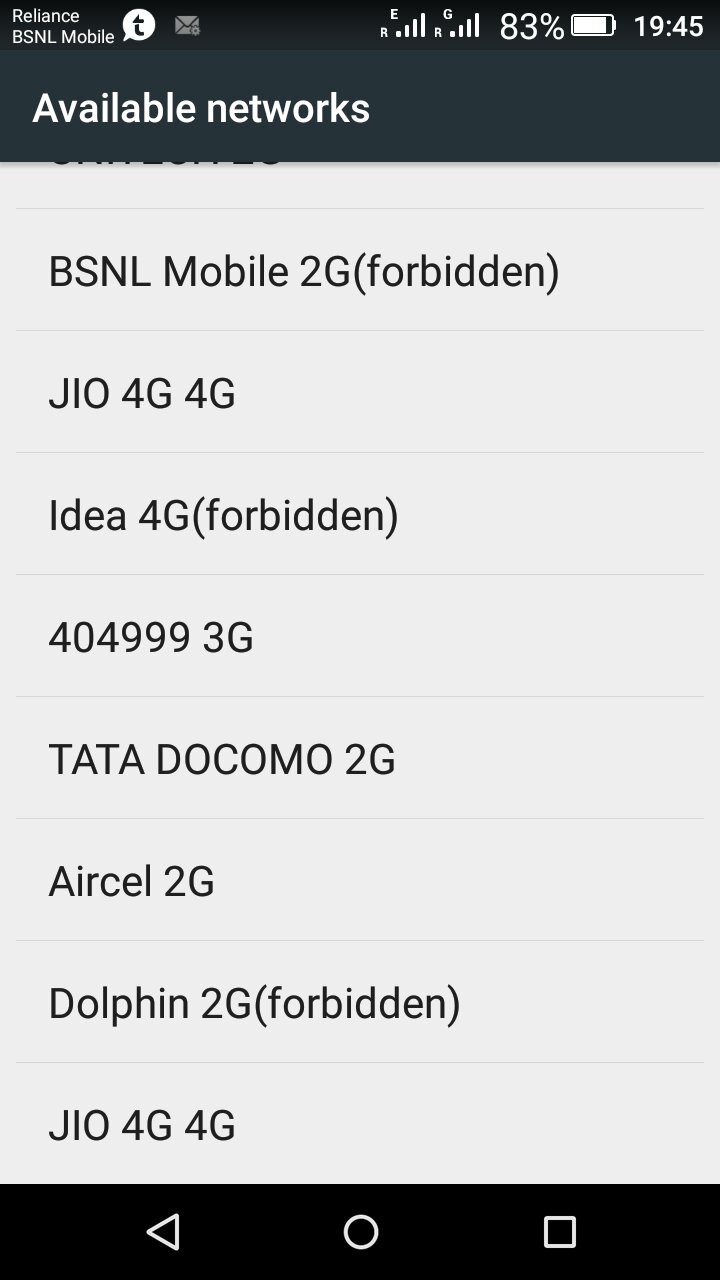Pick the Aircel 2G network
This screenshot has height=1280, width=720.
pyautogui.click(x=132, y=881)
